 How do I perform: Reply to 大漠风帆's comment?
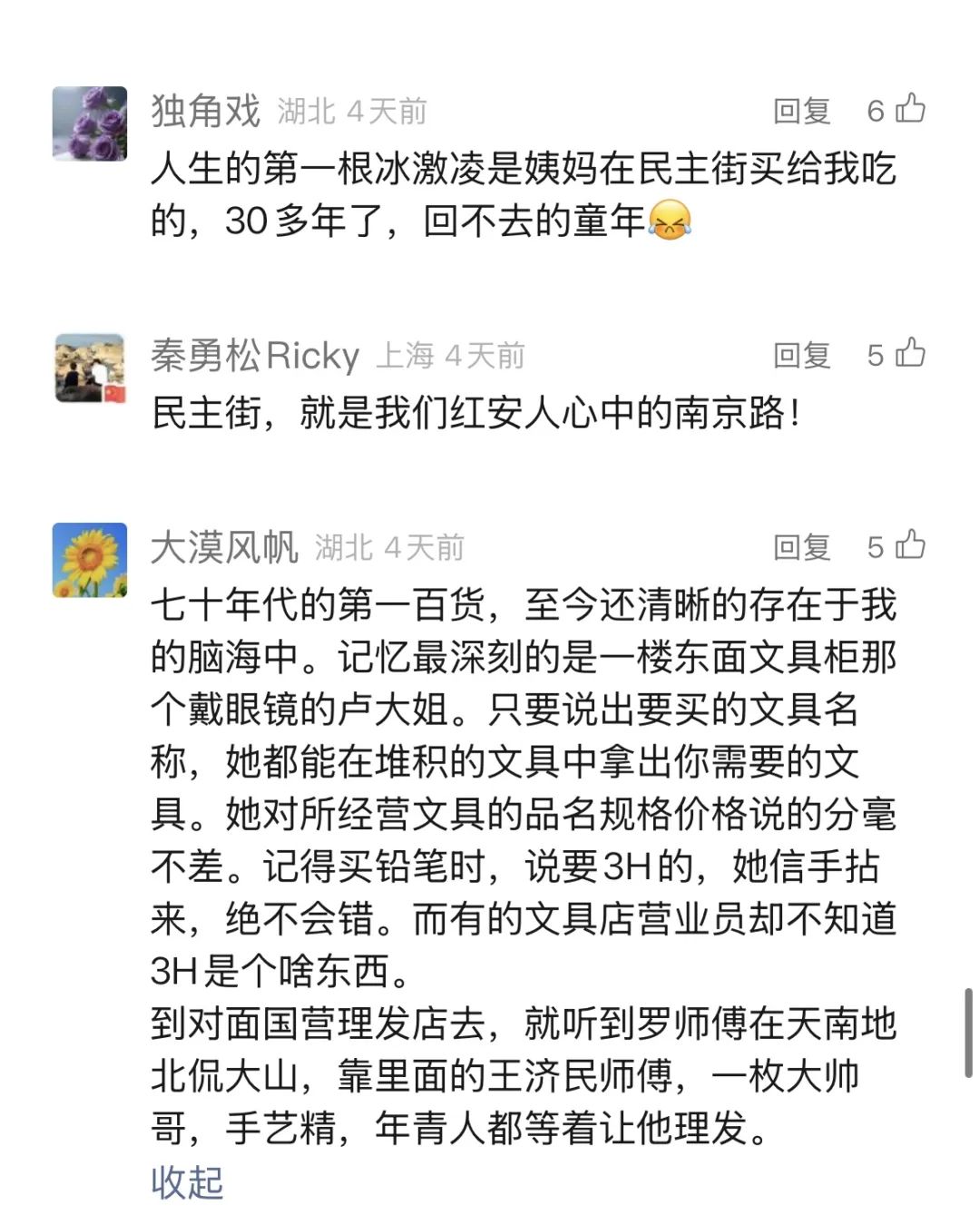coord(801,547)
